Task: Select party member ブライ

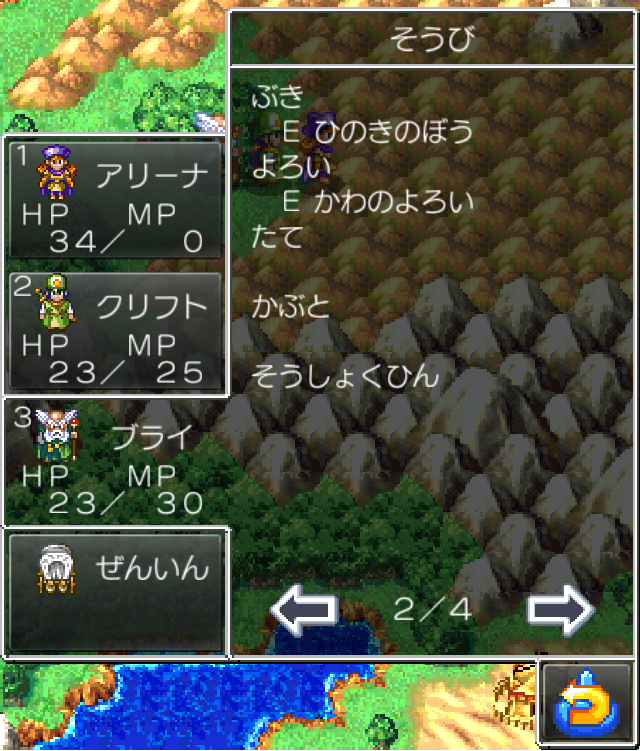Action: (115, 462)
